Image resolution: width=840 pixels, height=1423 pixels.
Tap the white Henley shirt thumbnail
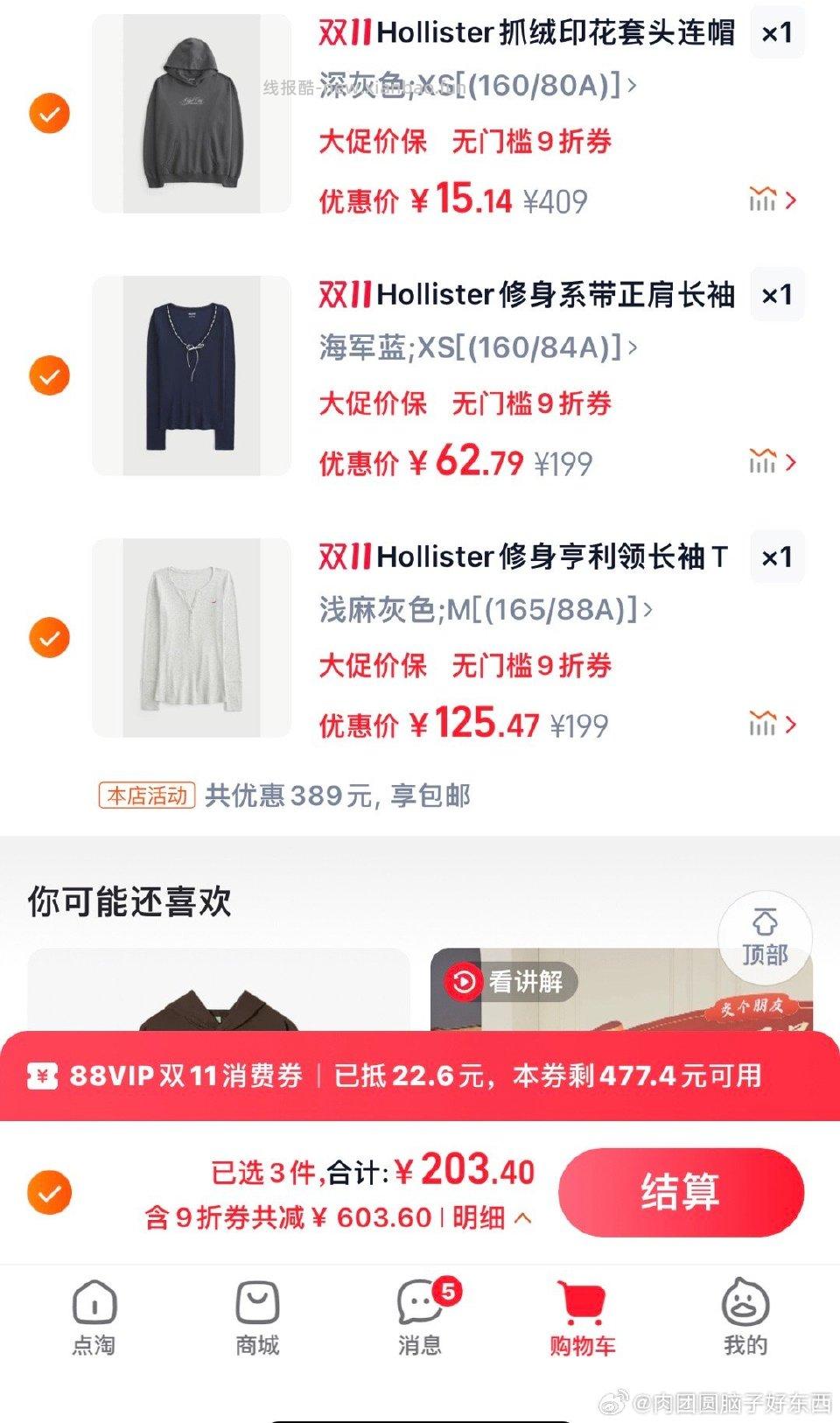pos(192,638)
